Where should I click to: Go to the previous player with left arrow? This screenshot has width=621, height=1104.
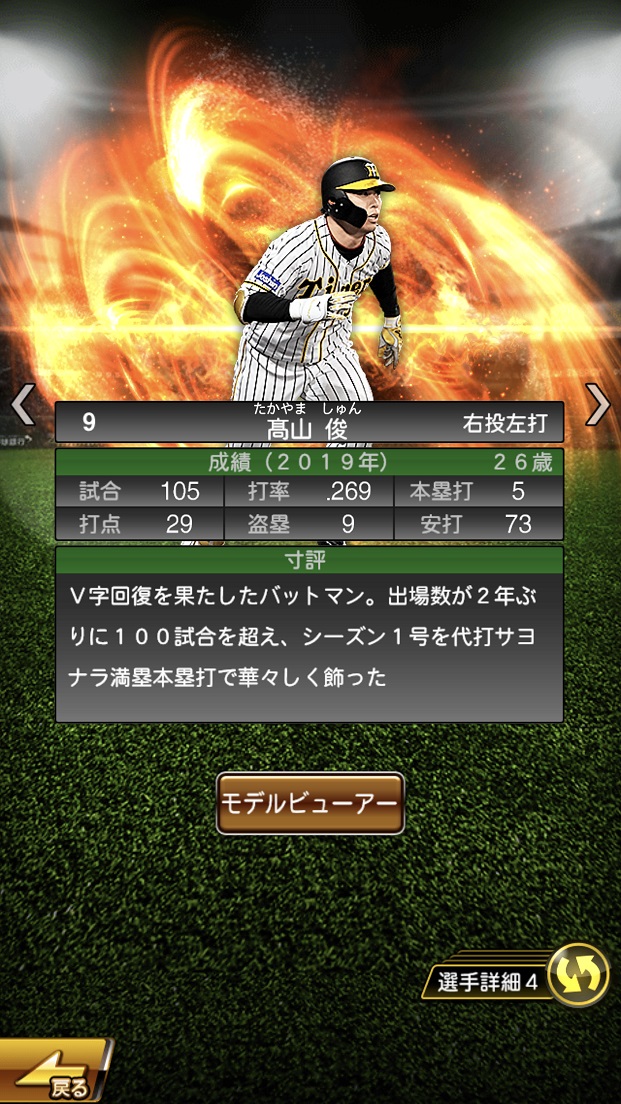22,405
